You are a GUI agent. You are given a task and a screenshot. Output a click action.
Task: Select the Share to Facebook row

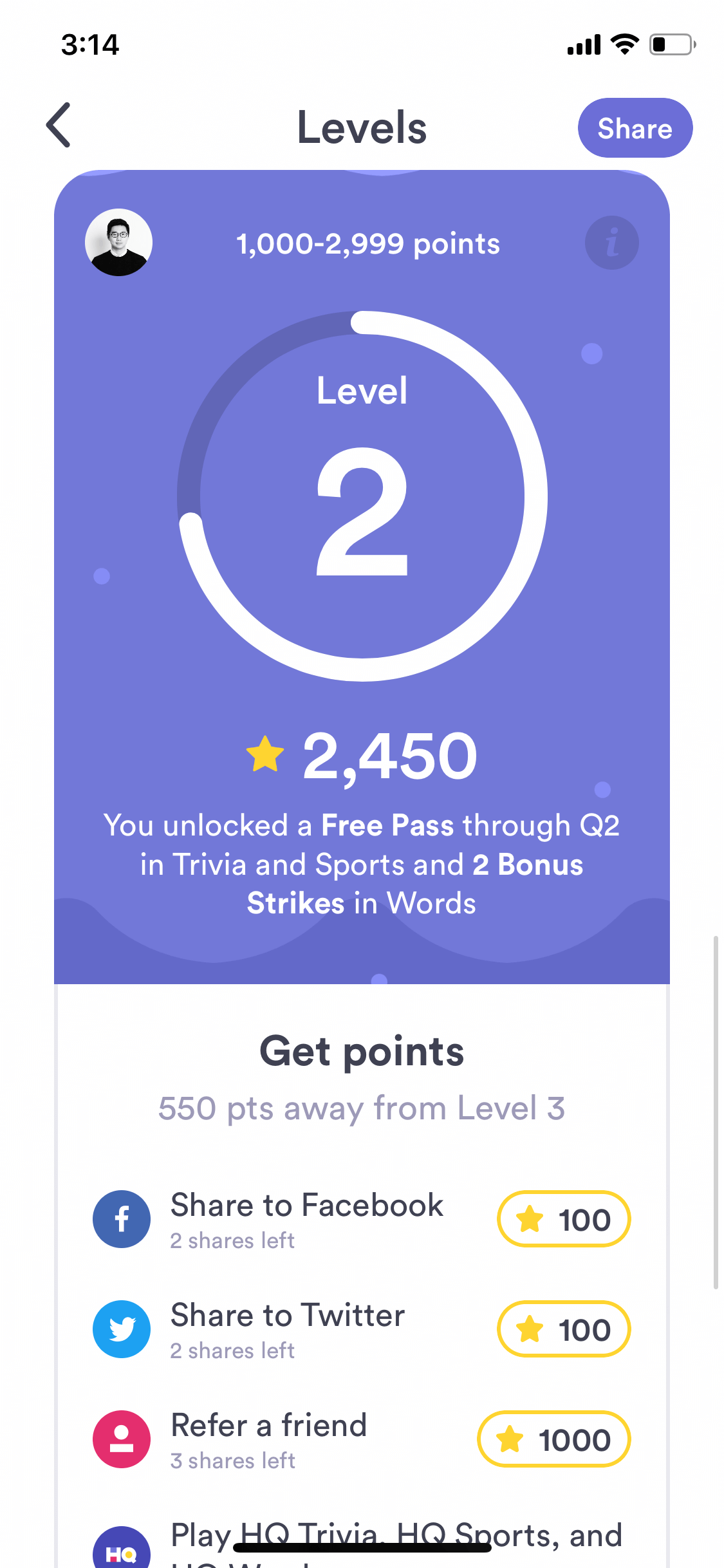point(362,1219)
